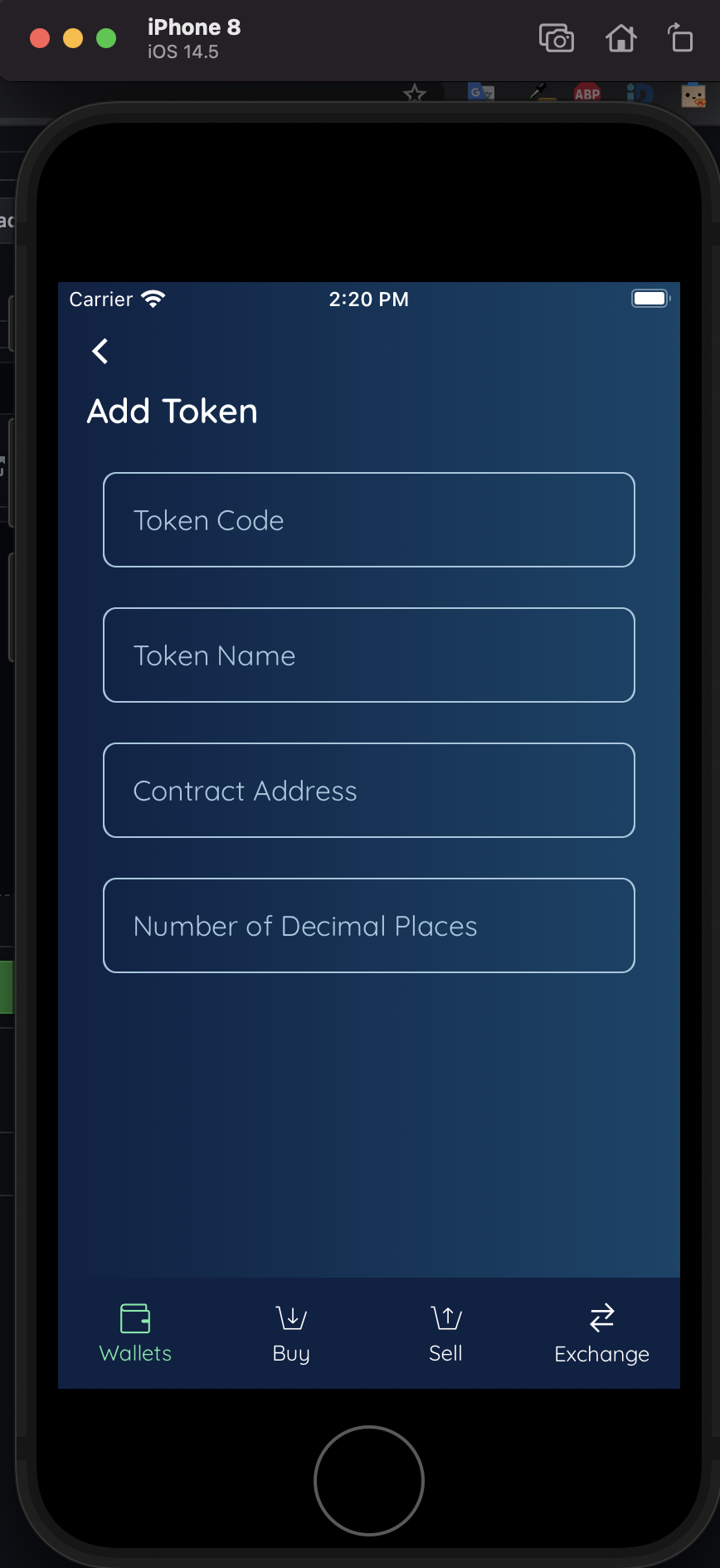Rotate the device with the rotate icon
This screenshot has height=1568, width=720.
680,38
